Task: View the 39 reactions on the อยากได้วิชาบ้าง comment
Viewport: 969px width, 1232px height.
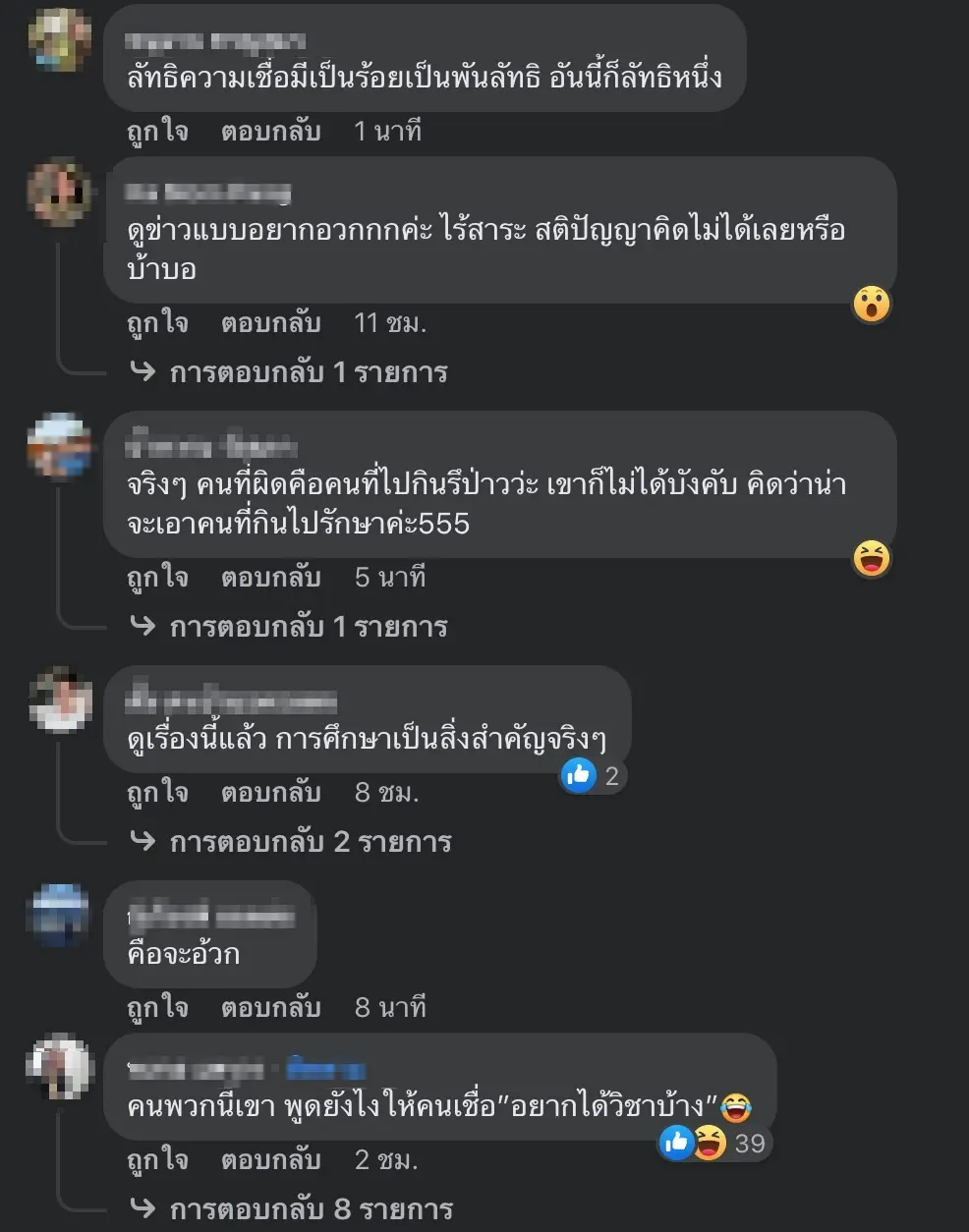Action: (x=713, y=1143)
